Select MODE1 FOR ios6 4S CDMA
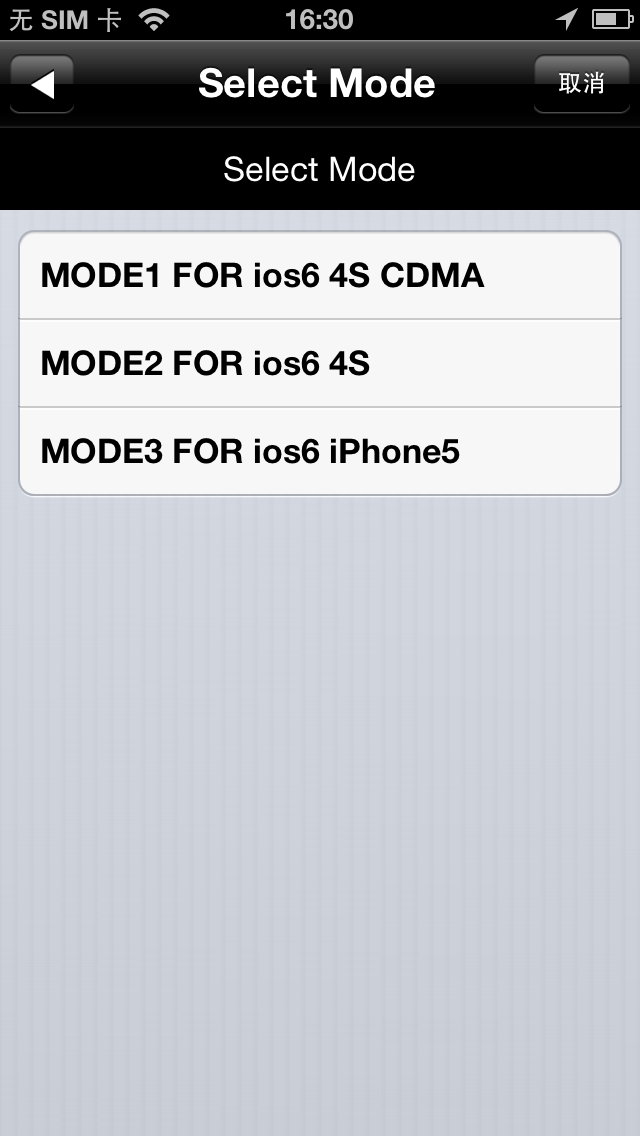Screen dimensions: 640x1136 click(320, 275)
